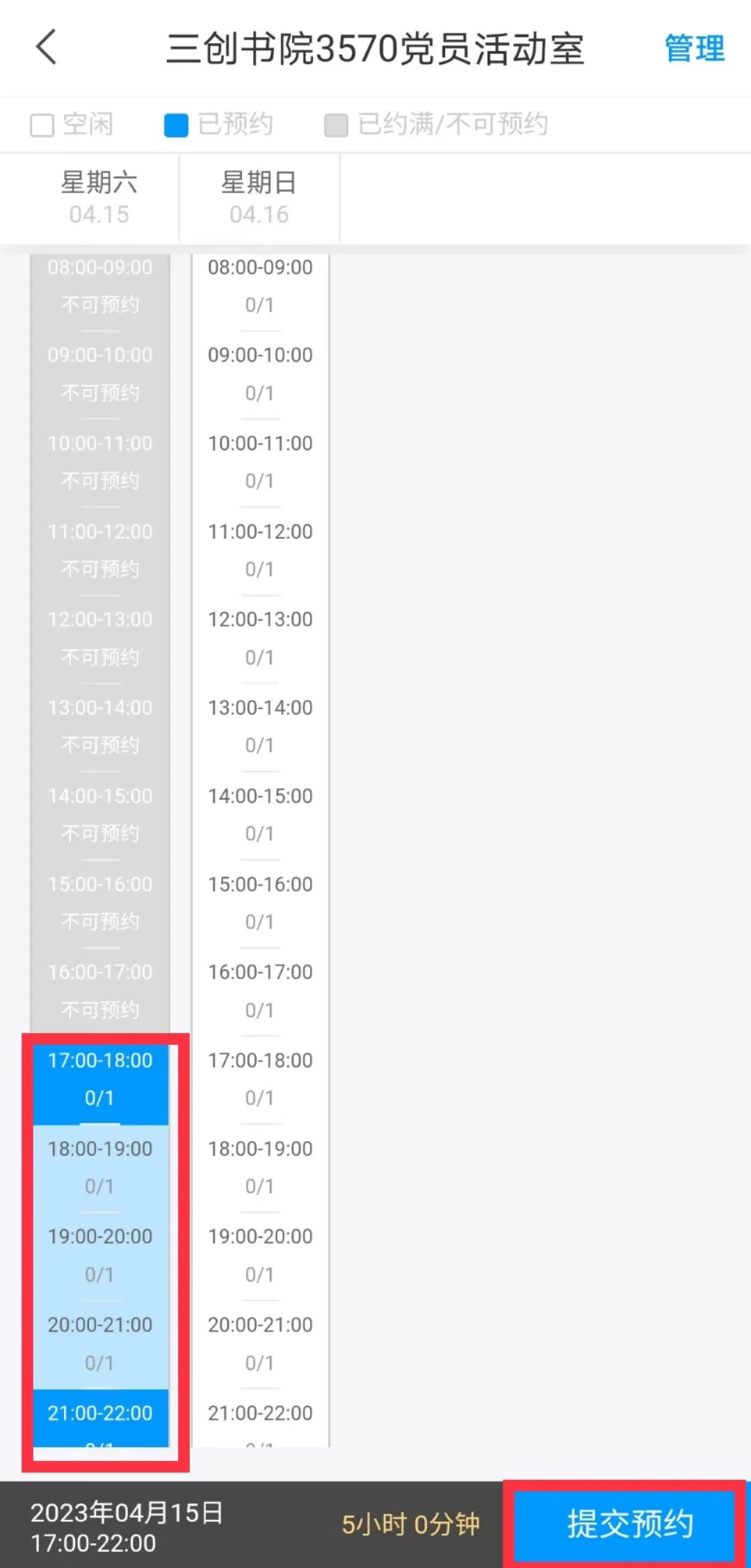The height and width of the screenshot is (1568, 751).
Task: Go back using the top-left arrow
Action: click(46, 48)
